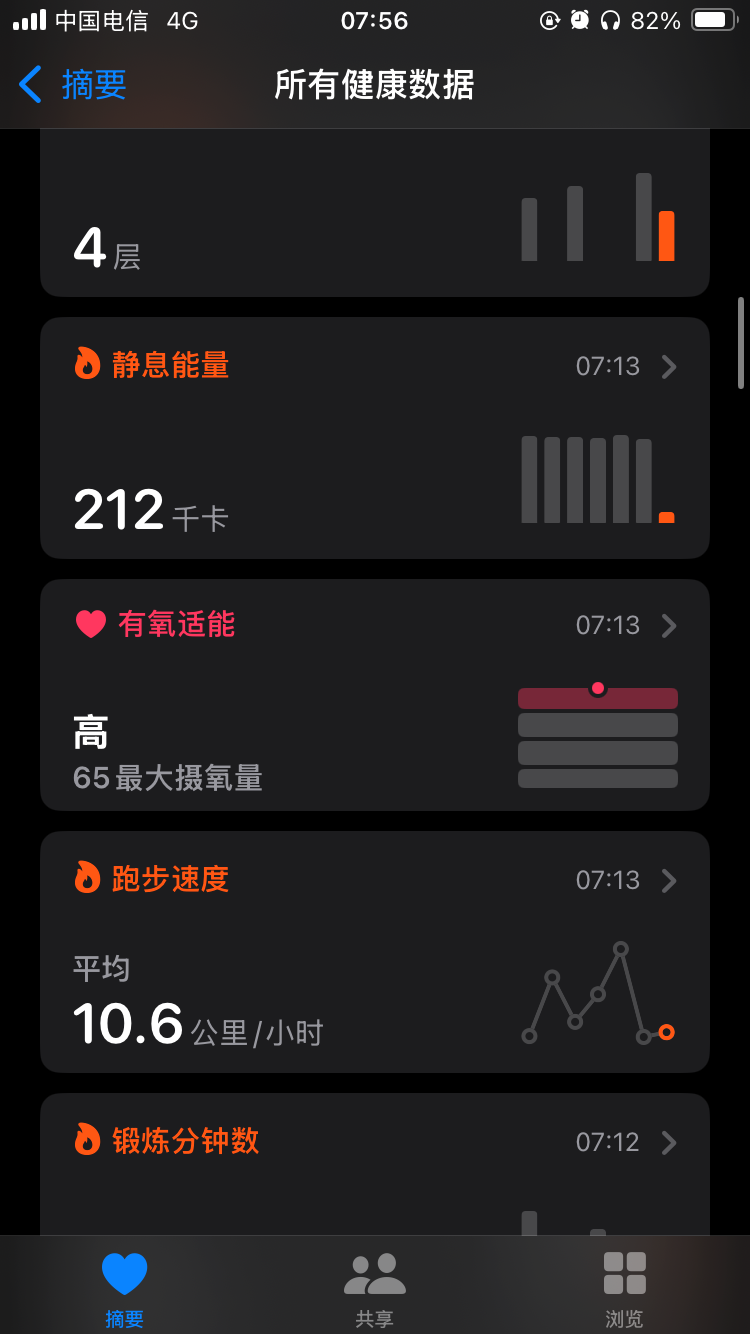The height and width of the screenshot is (1334, 750).
Task: Switch to the 共享 tab
Action: coord(375,1288)
